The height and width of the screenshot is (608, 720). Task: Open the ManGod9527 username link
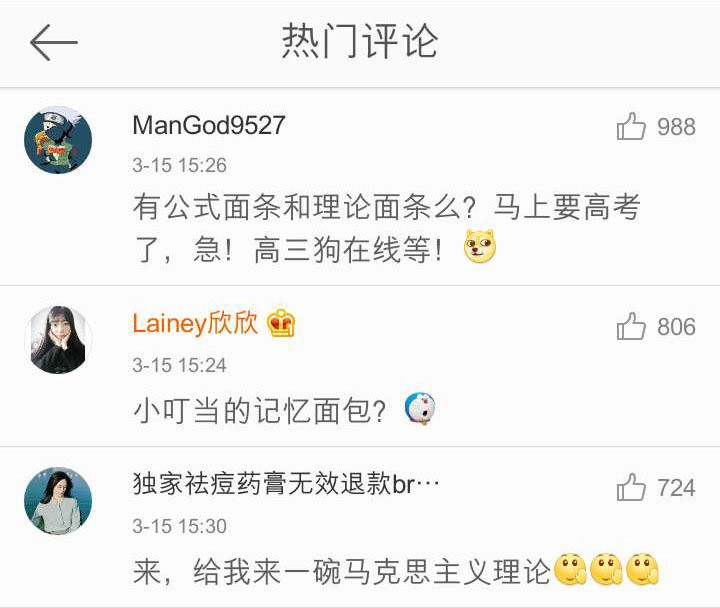click(208, 125)
